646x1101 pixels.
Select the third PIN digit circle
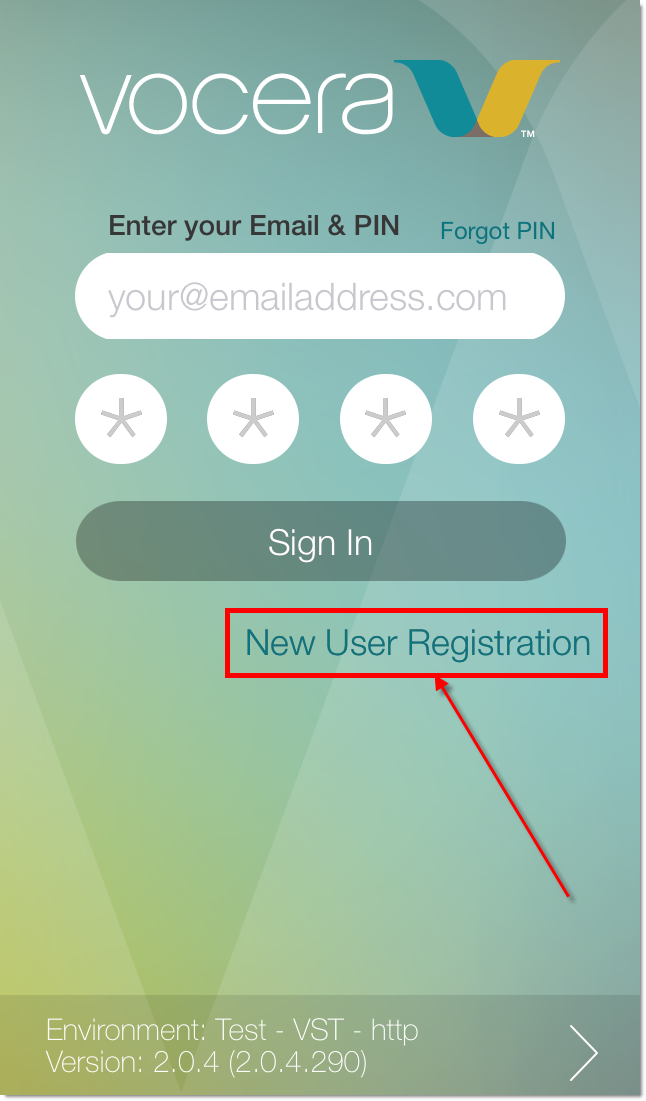click(x=385, y=418)
